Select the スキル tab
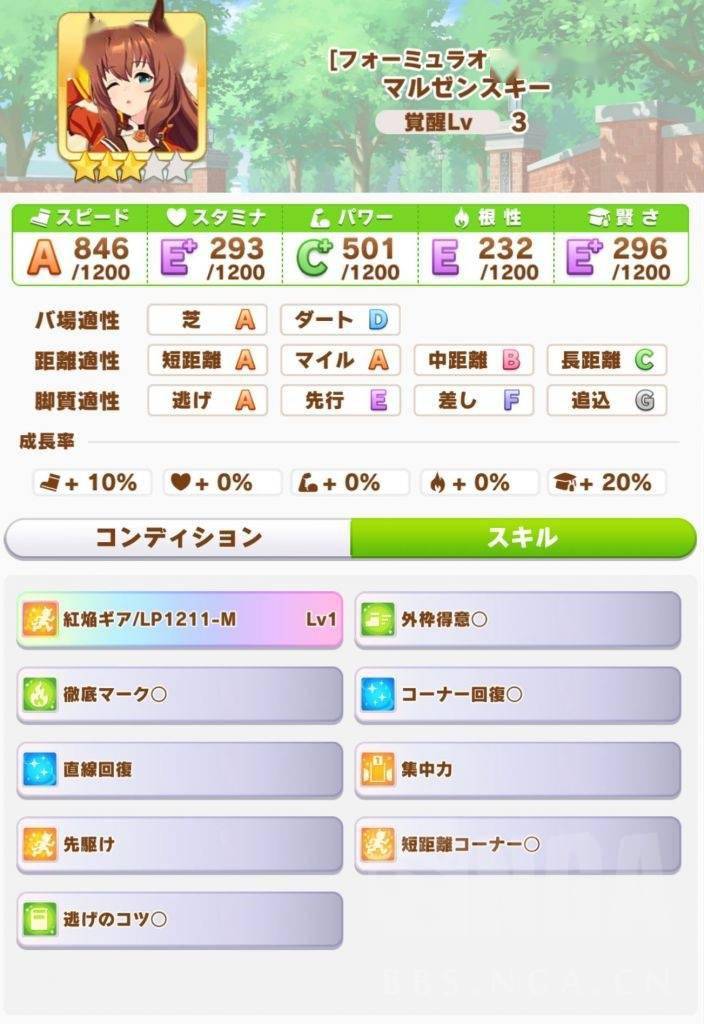 pos(522,538)
